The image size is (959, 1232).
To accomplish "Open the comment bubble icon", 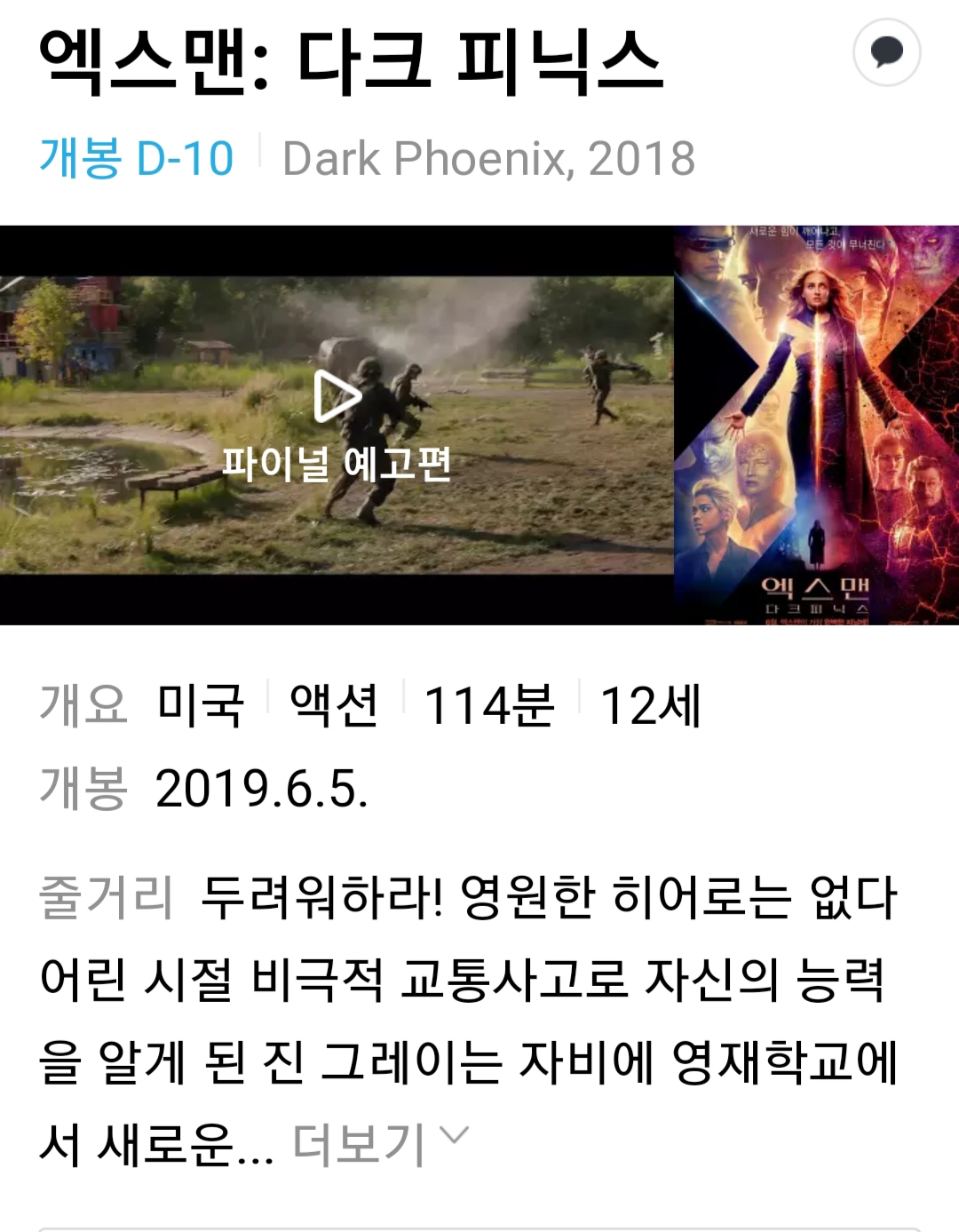I will pos(886,52).
